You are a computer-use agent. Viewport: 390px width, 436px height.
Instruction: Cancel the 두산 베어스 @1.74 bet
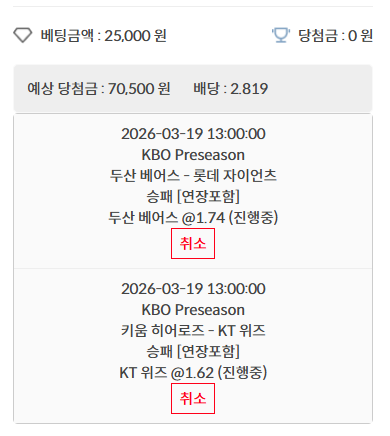[x=193, y=243]
